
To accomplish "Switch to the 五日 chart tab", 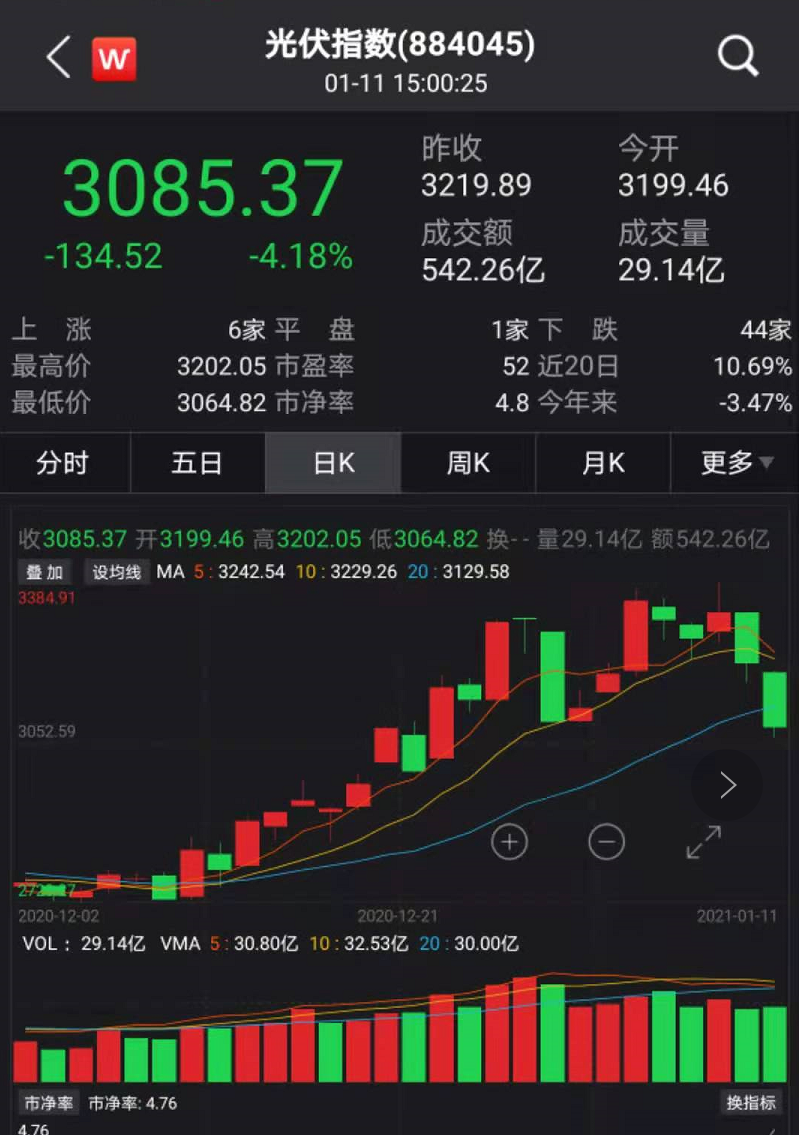I will click(x=197, y=463).
